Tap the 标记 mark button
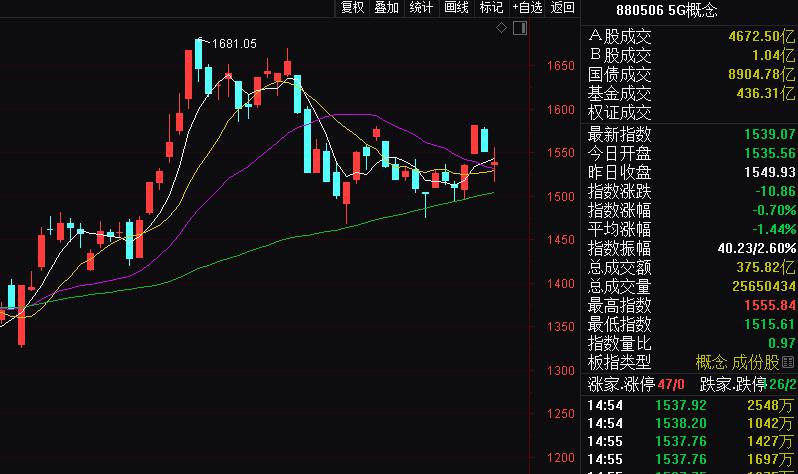 491,8
